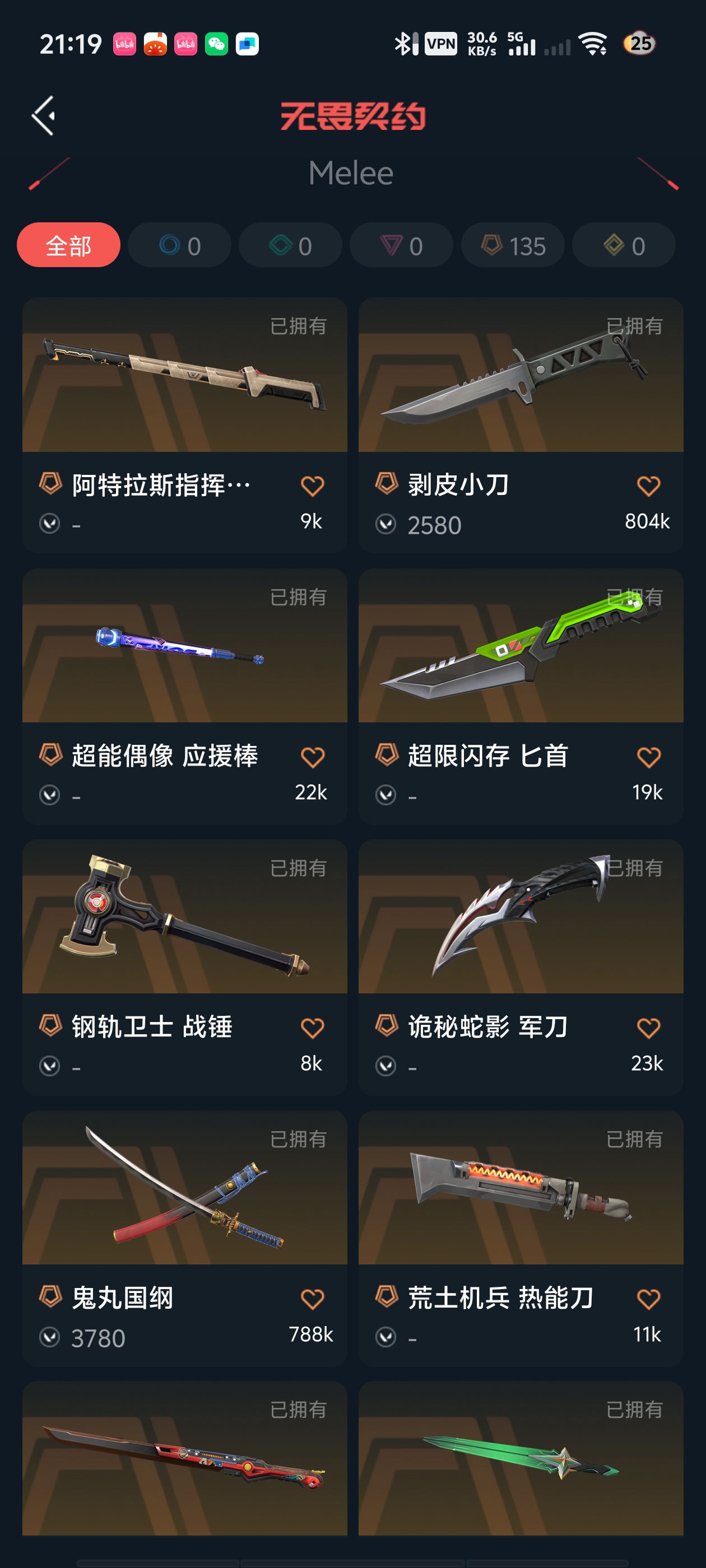Filter by the green diamond tier chip
The image size is (706, 1568).
click(x=291, y=245)
